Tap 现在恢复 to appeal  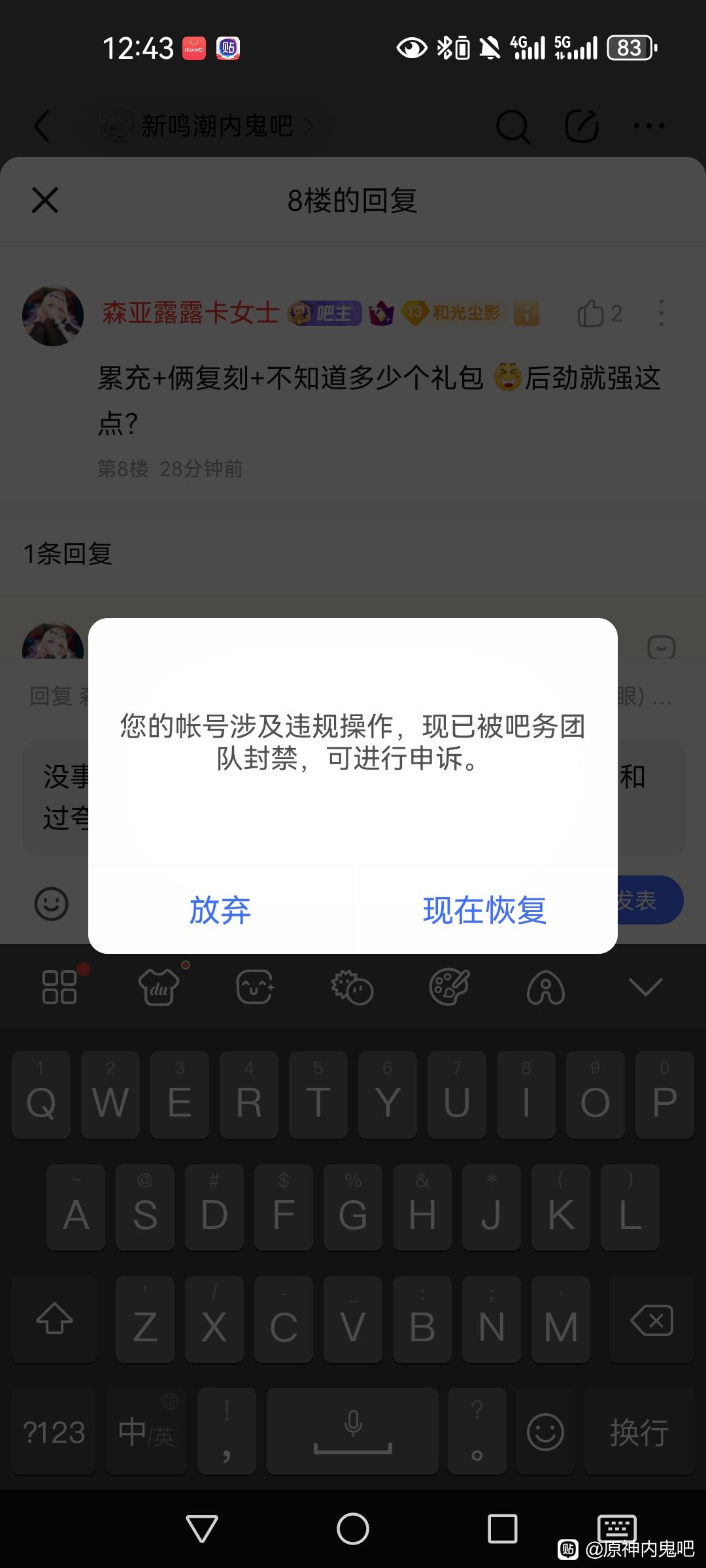coord(484,909)
